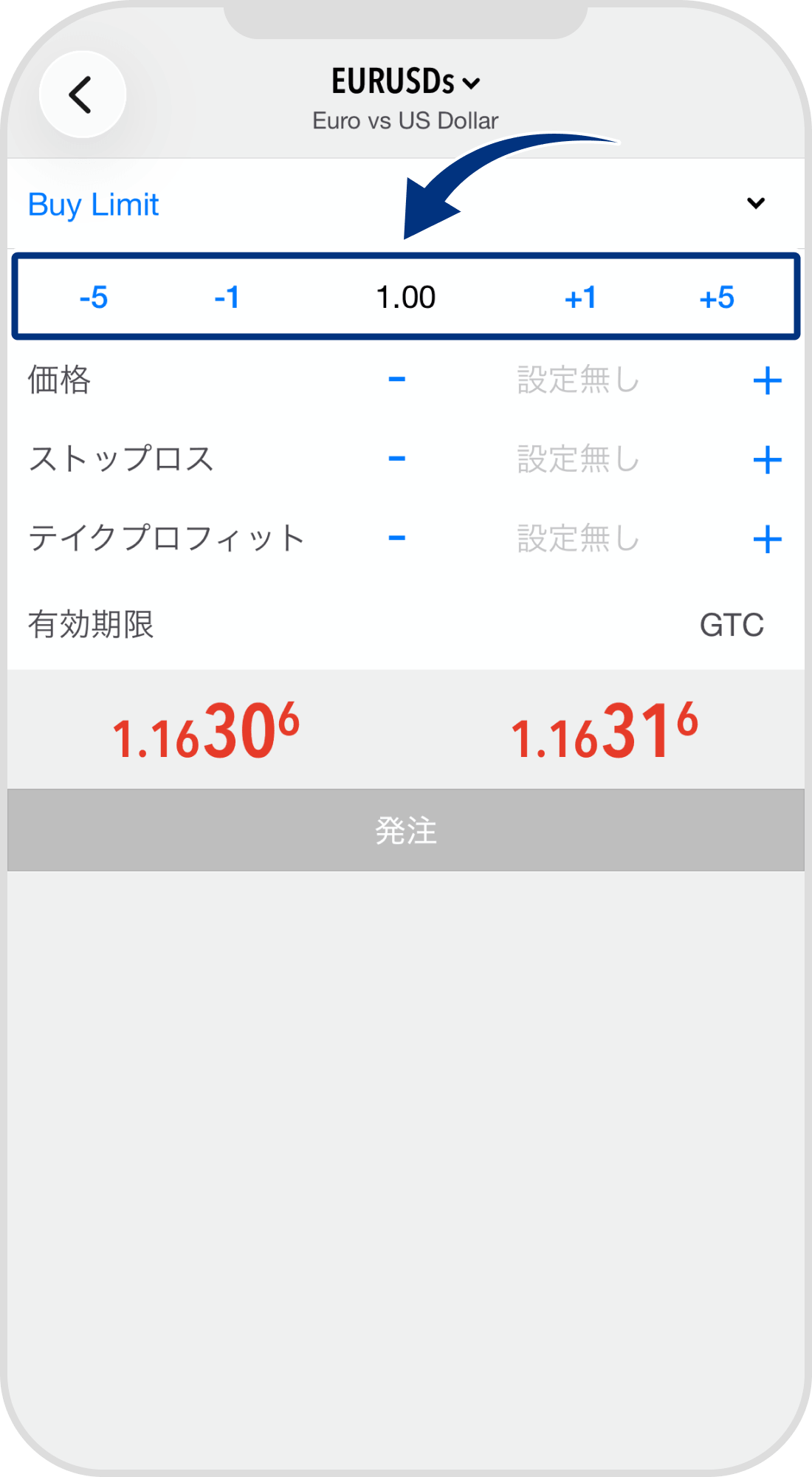
Task: Tap plus to raise ストップロス
Action: coord(769,459)
